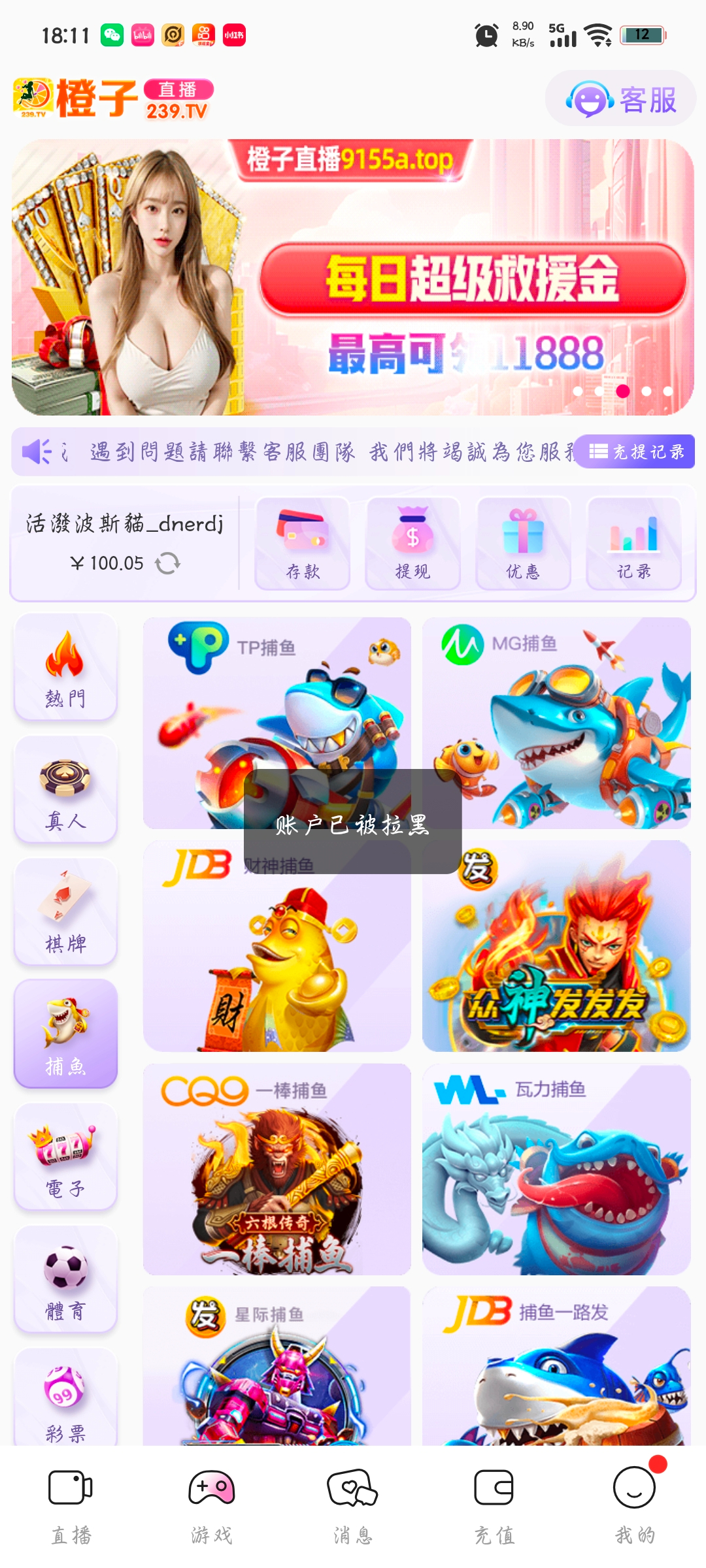Refresh the account balance
The image size is (706, 1568).
pos(167,563)
